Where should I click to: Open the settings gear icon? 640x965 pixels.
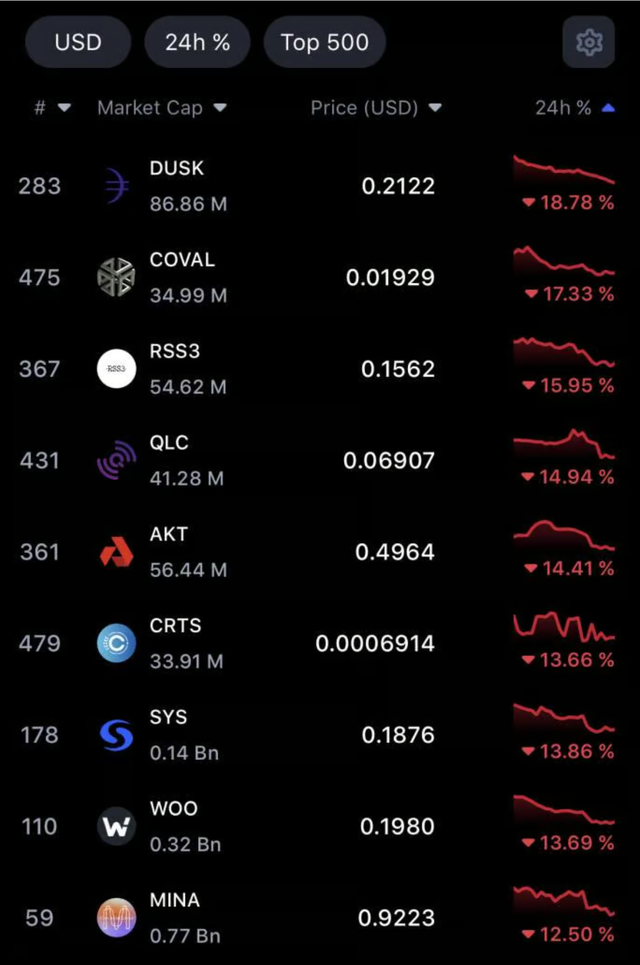589,42
